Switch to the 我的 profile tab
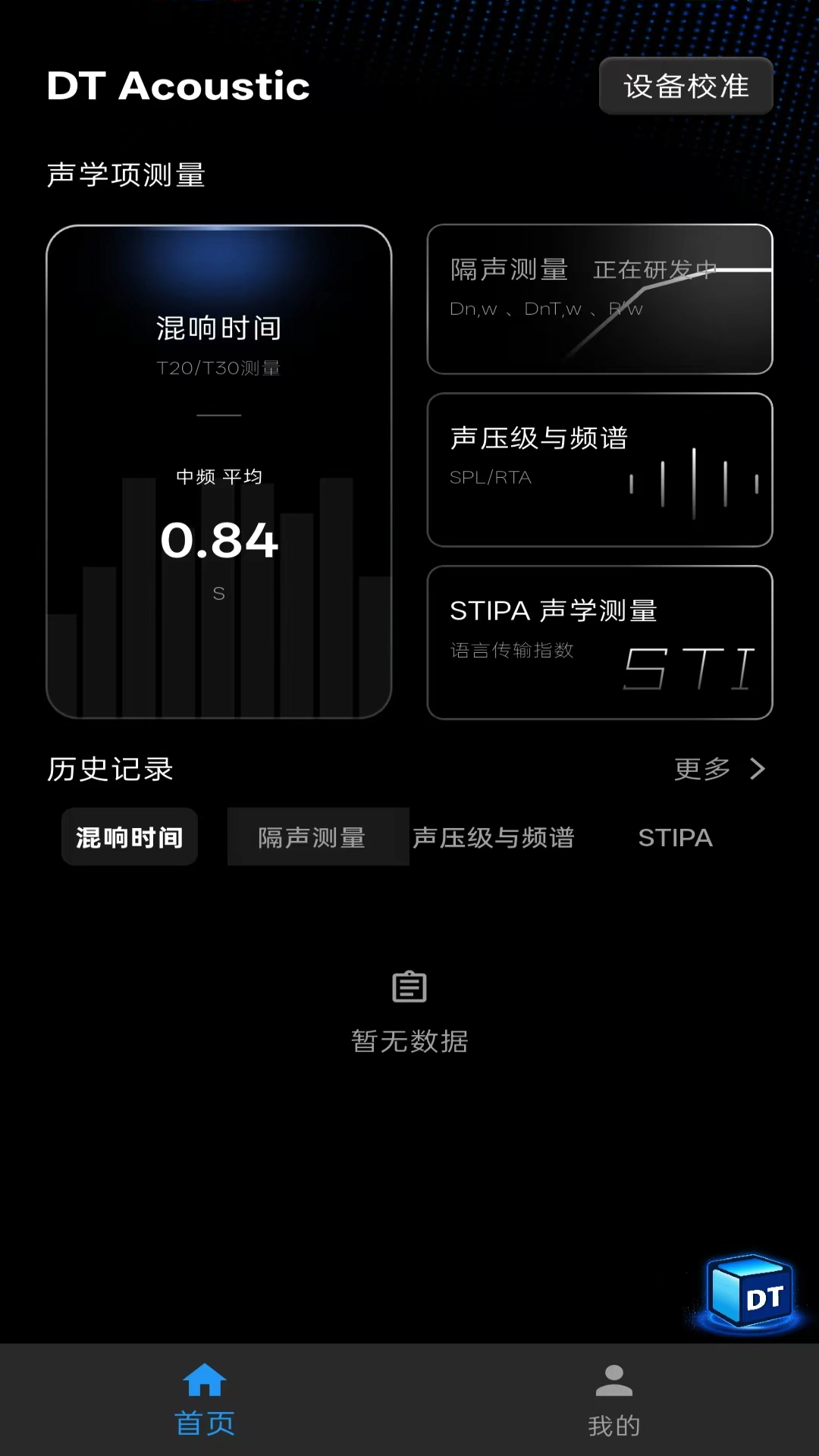 [614, 1400]
